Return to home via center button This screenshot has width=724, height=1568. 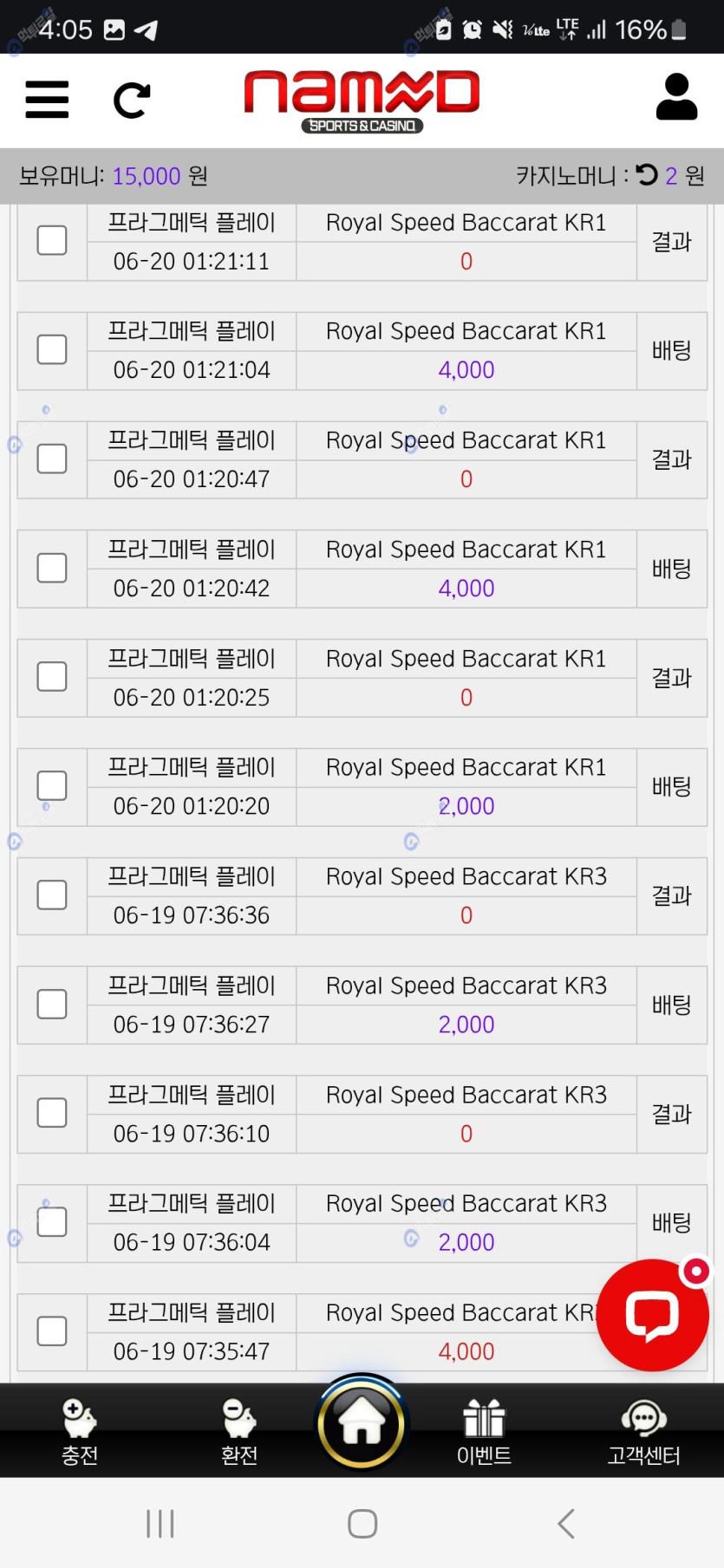tap(362, 1423)
